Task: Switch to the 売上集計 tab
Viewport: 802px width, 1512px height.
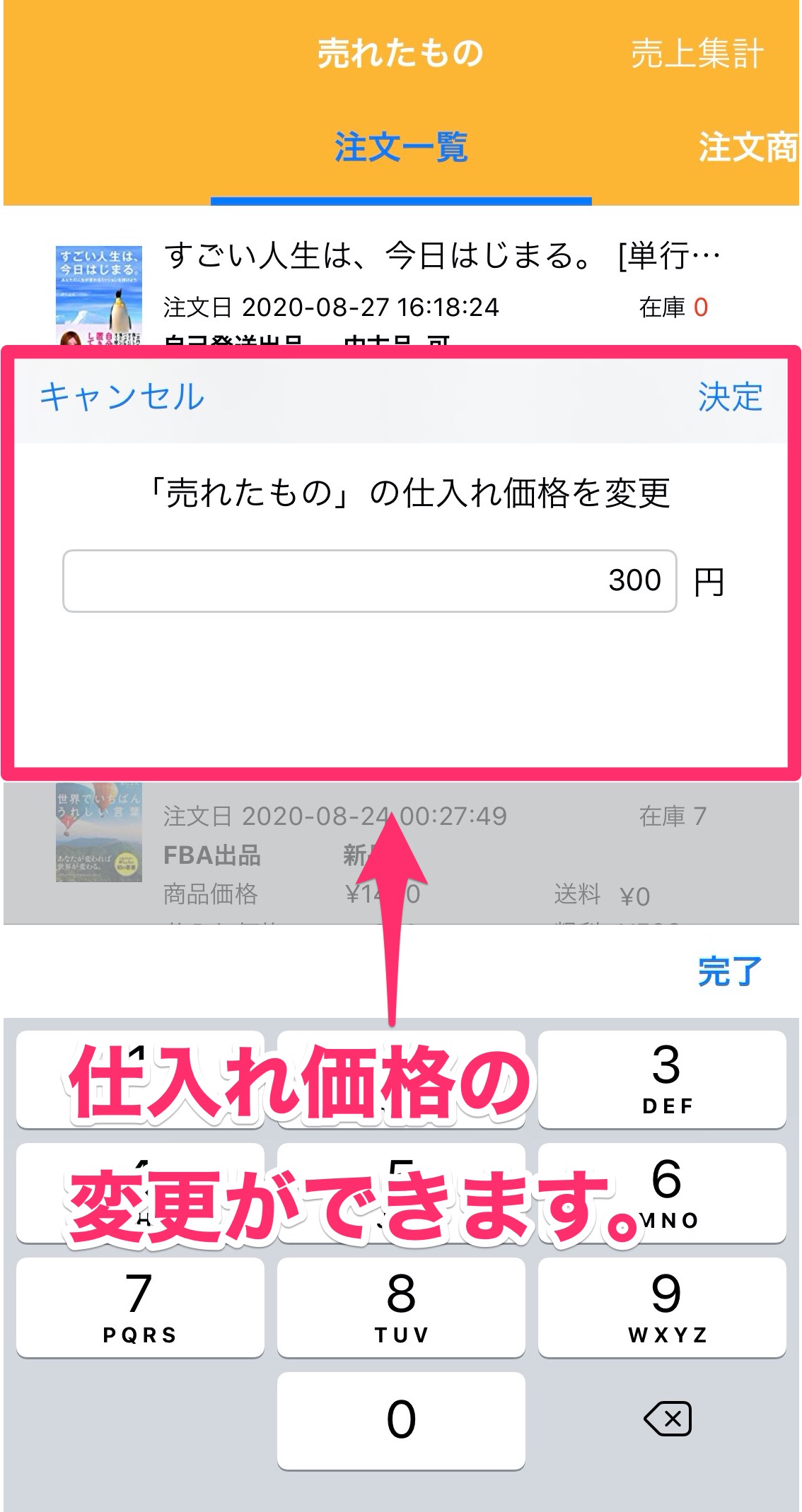Action: (x=697, y=54)
